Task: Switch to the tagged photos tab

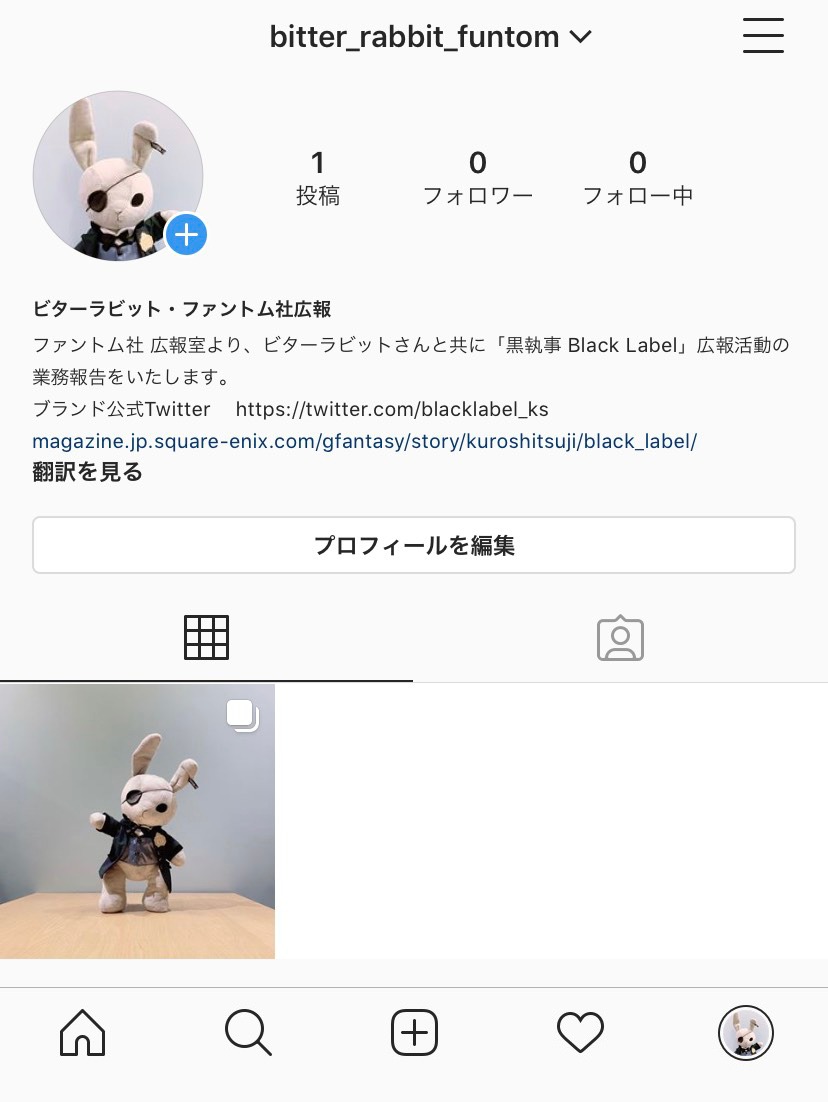Action: point(620,637)
